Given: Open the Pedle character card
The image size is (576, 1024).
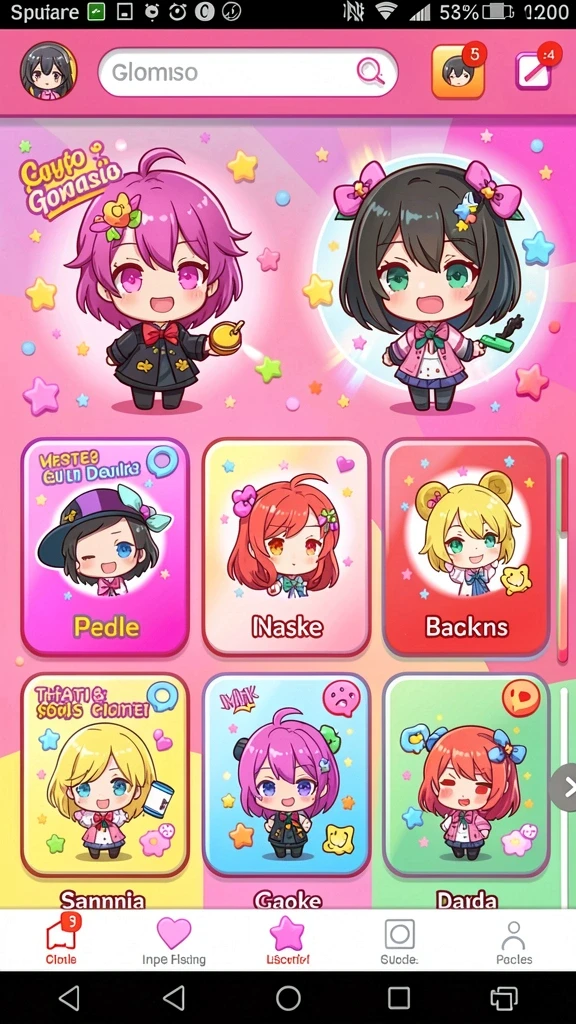Looking at the screenshot, I should click(x=105, y=547).
